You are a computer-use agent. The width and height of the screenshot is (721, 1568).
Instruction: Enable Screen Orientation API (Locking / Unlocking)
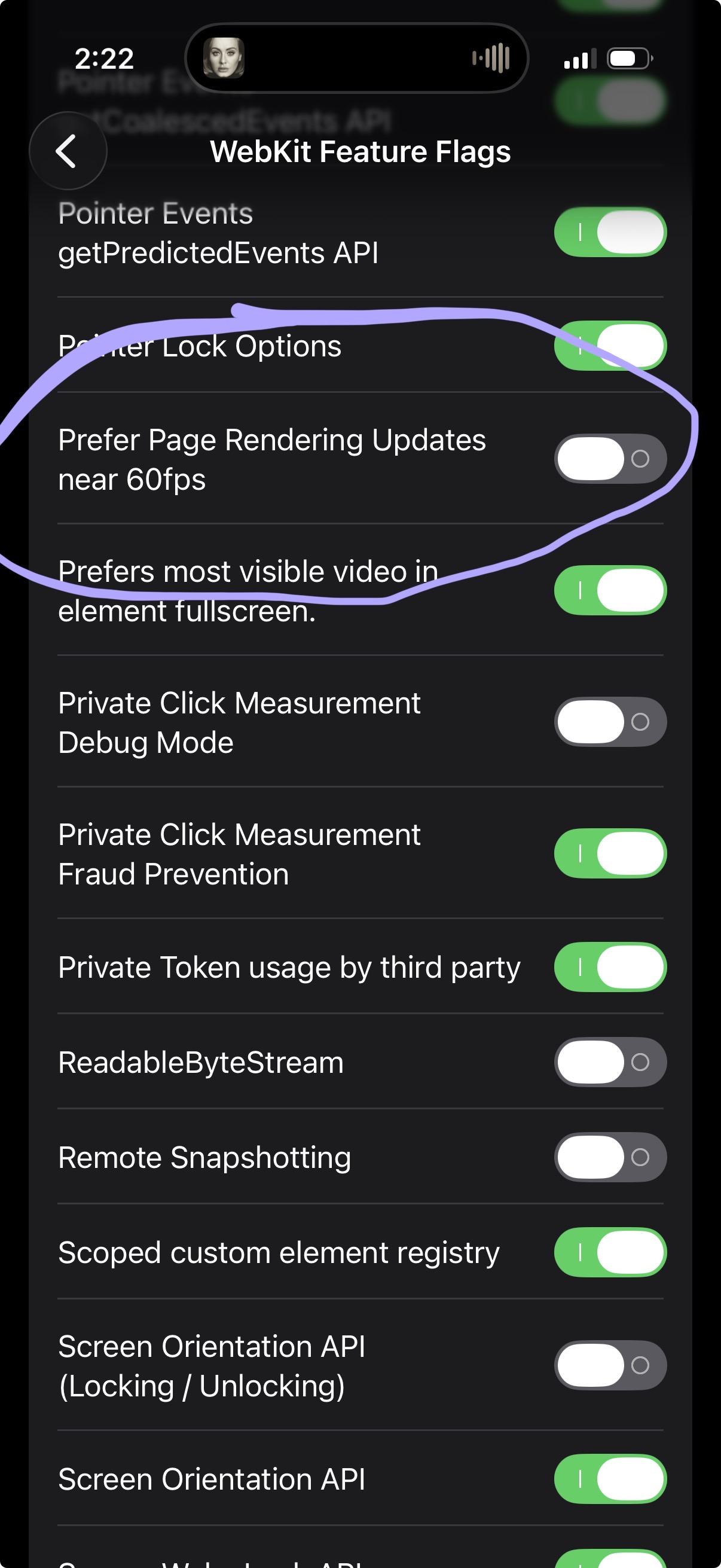(610, 1365)
